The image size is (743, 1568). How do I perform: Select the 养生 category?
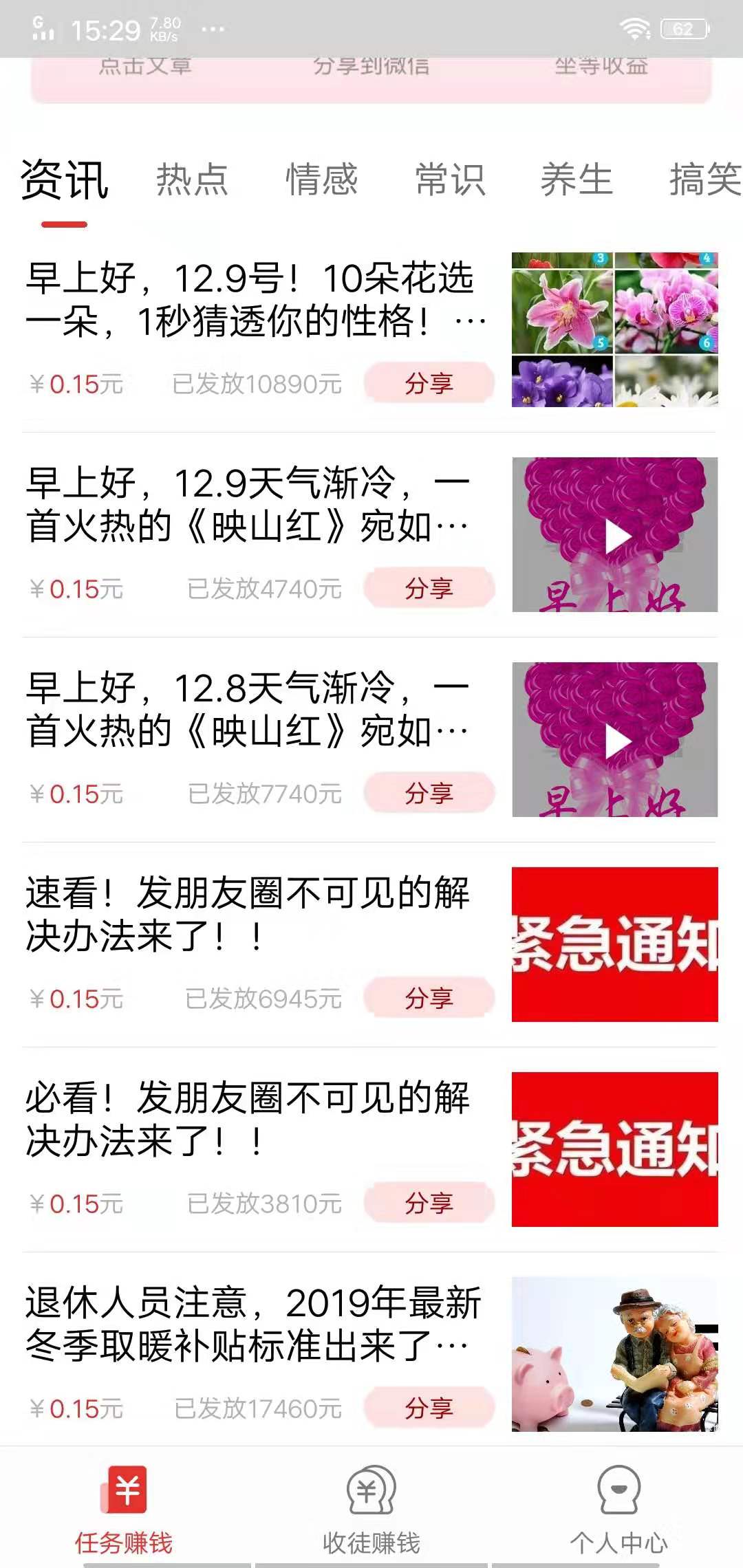(577, 180)
